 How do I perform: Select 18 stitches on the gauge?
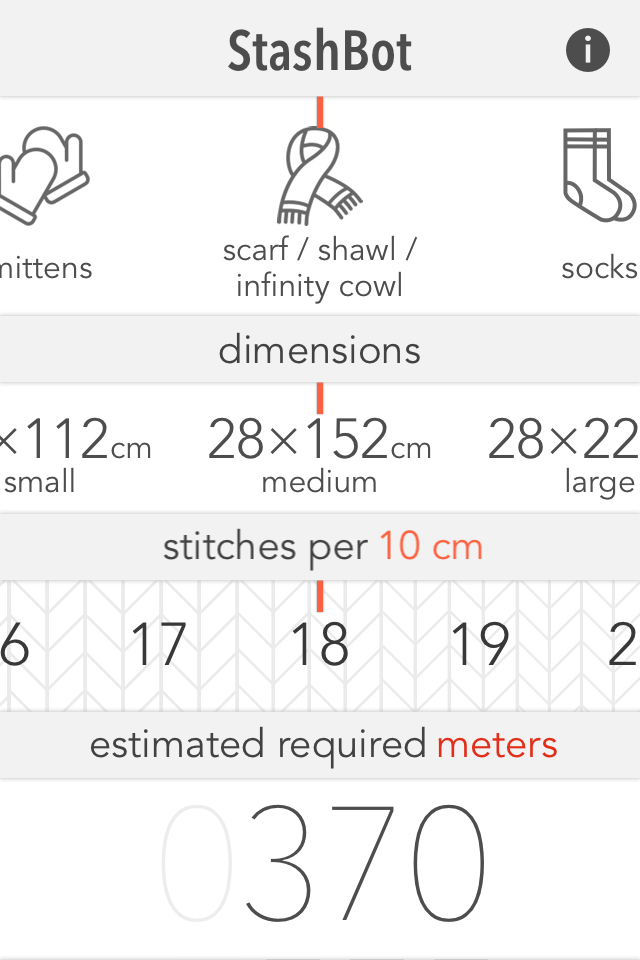[x=319, y=645]
